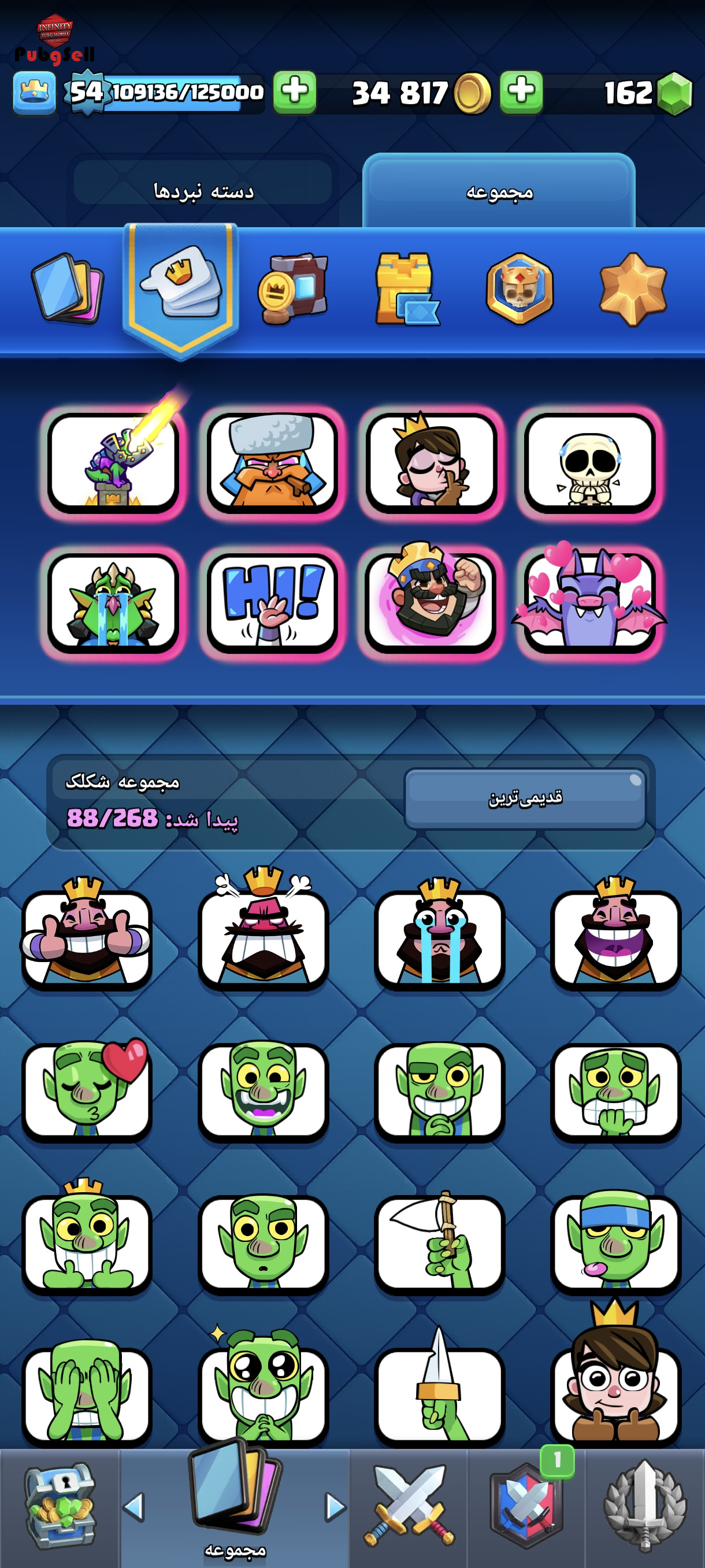
Task: Open the cards collection icon
Action: [68, 288]
